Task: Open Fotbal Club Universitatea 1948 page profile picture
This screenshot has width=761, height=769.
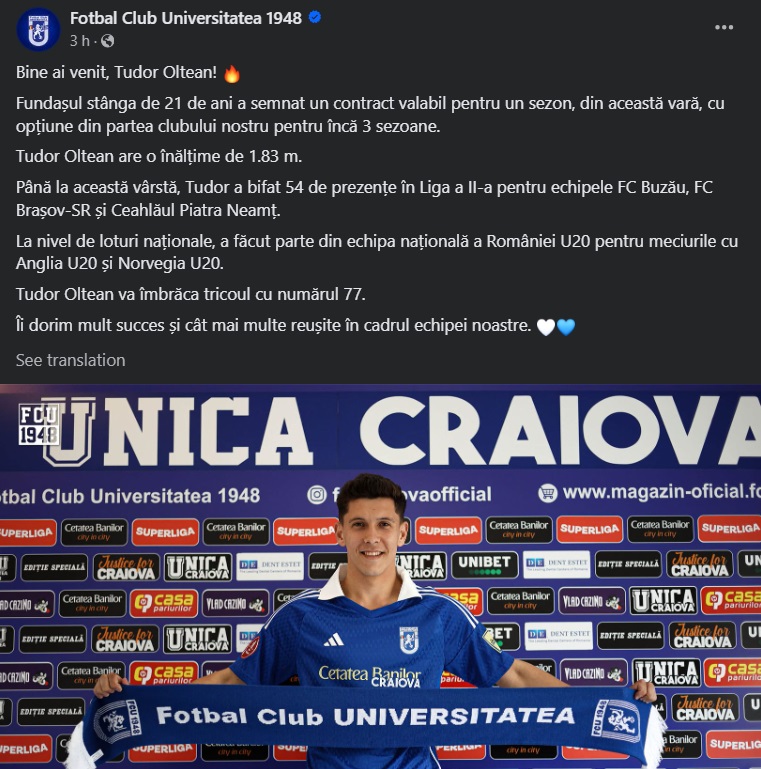Action: 38,29
